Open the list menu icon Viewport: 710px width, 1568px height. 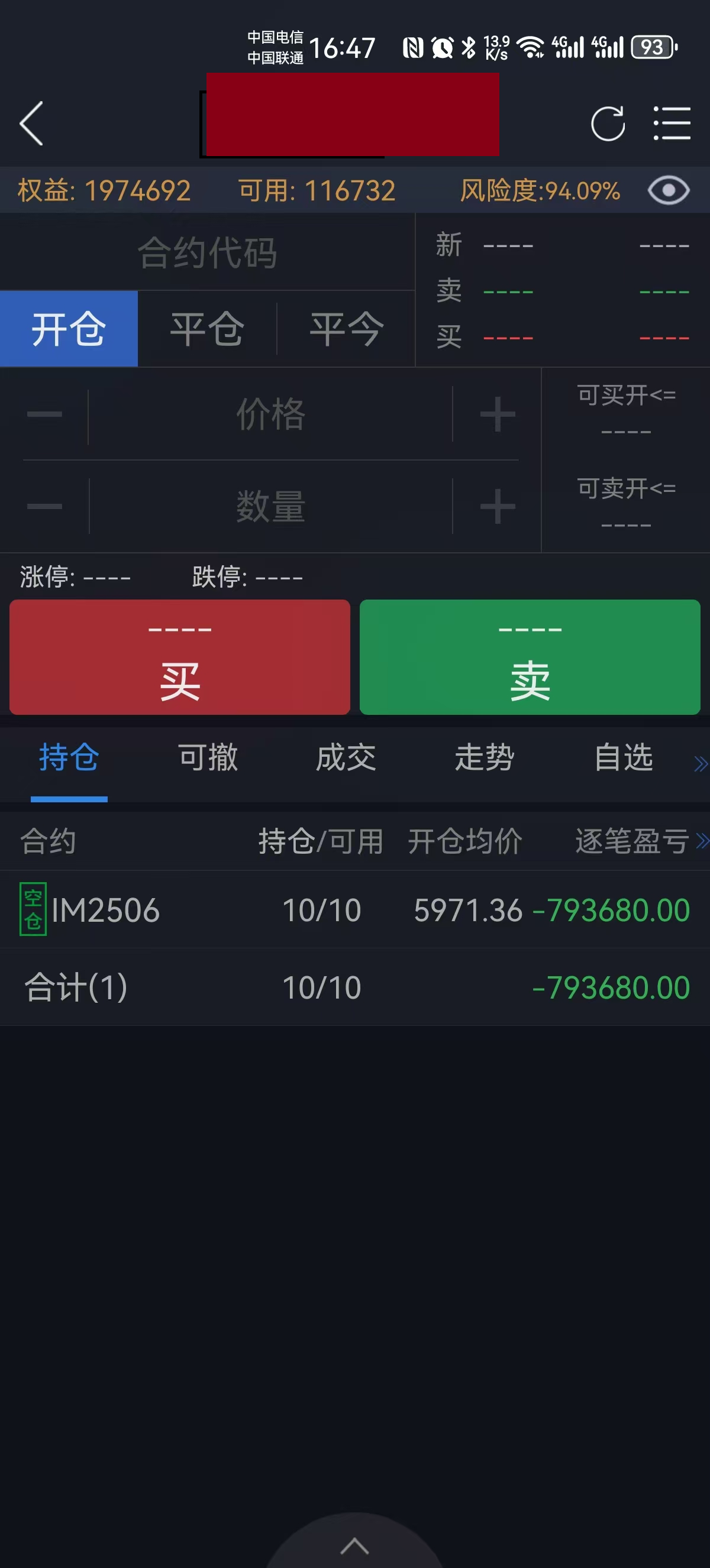coord(671,124)
